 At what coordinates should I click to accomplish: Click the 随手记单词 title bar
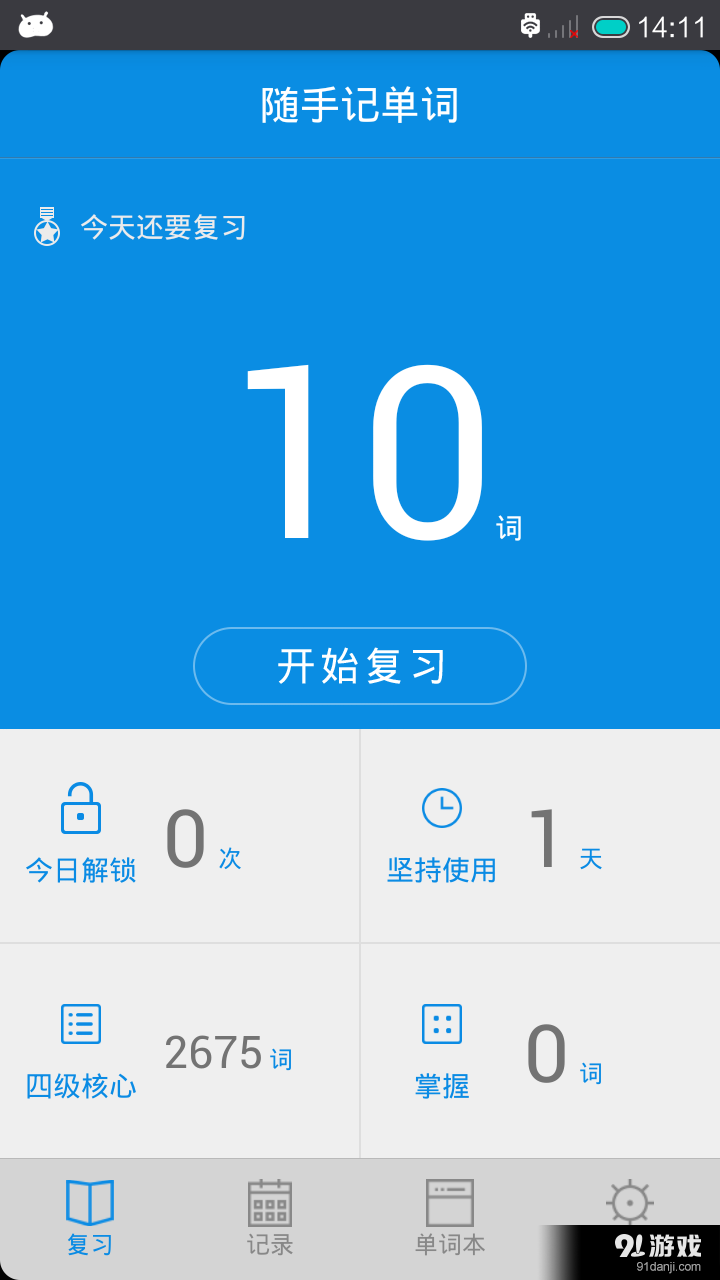(360, 104)
